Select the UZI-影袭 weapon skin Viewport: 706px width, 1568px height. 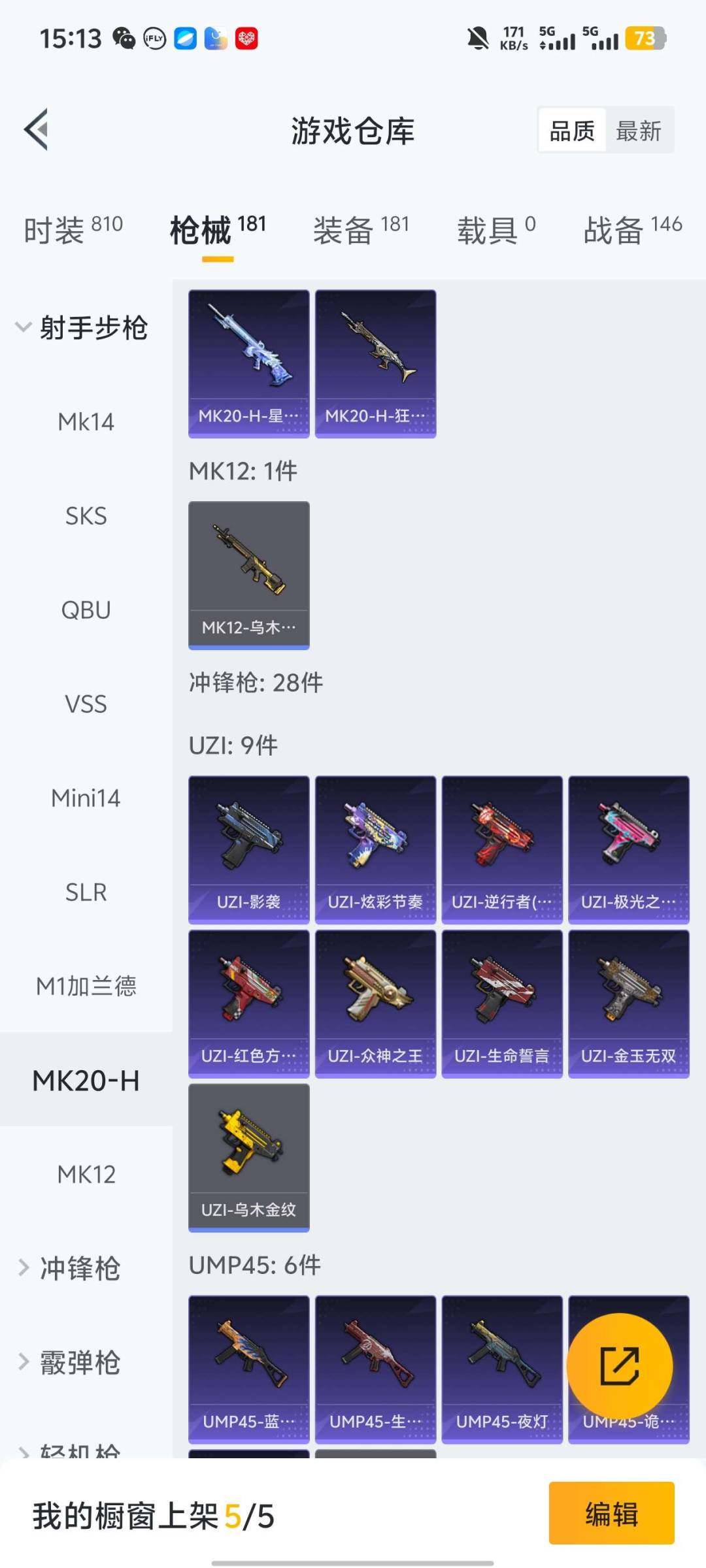(x=248, y=849)
